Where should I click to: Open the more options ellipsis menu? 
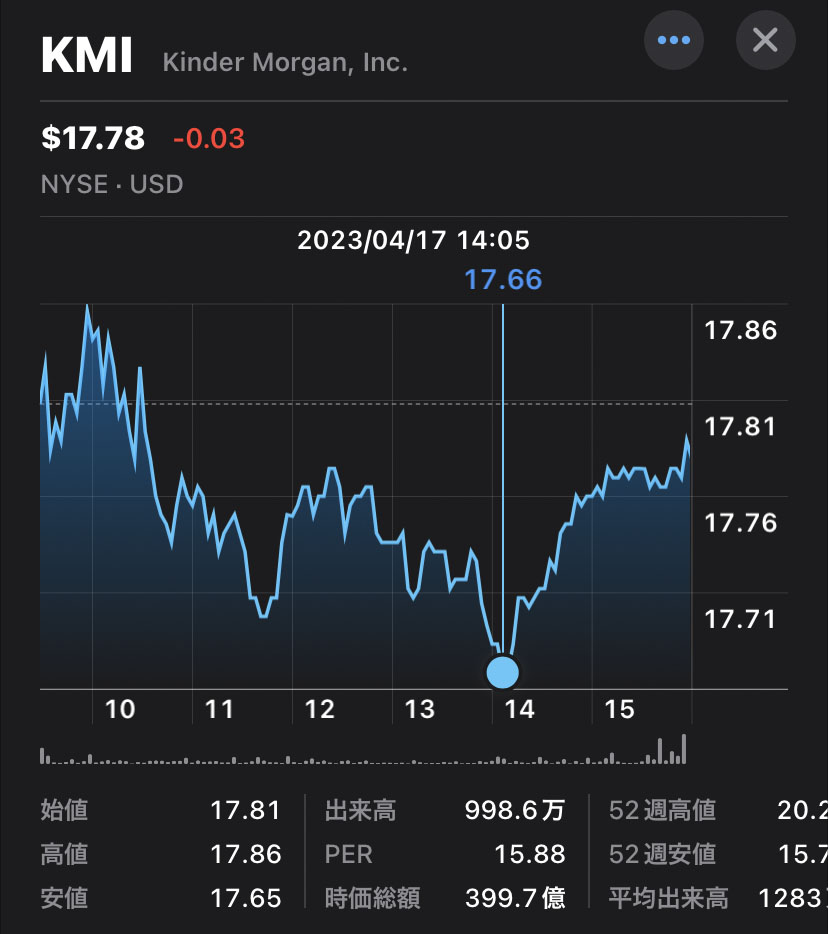tap(673, 40)
